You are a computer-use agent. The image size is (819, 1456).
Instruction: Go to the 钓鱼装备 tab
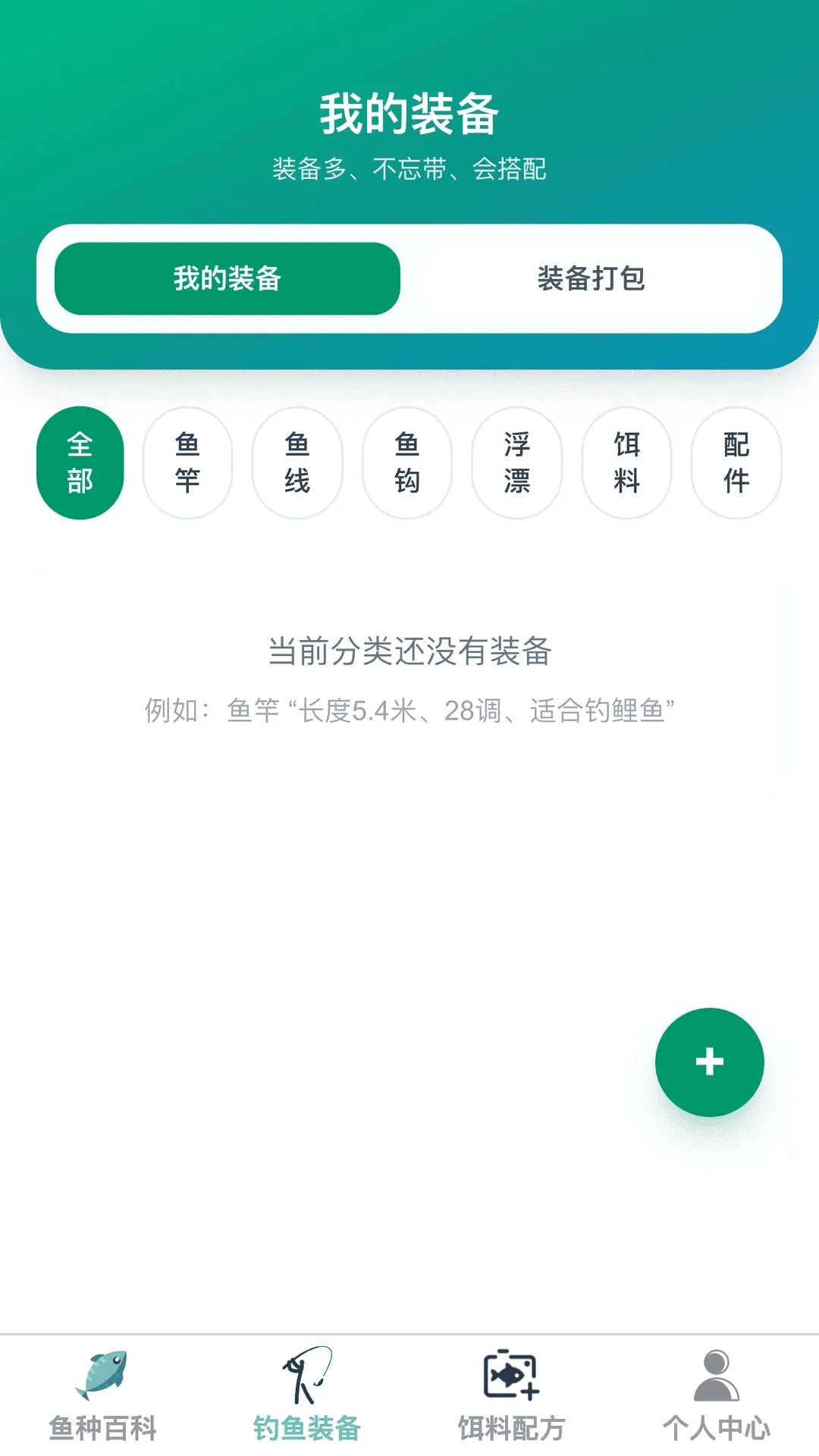307,1395
